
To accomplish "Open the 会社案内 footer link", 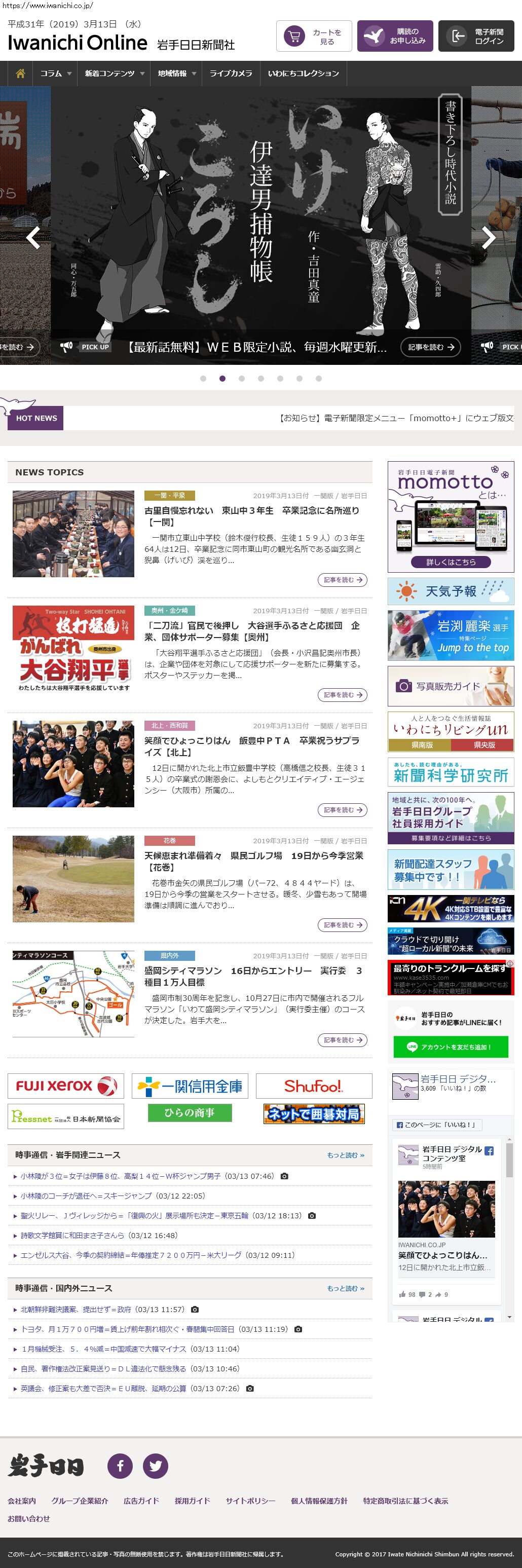I will pyautogui.click(x=22, y=1501).
